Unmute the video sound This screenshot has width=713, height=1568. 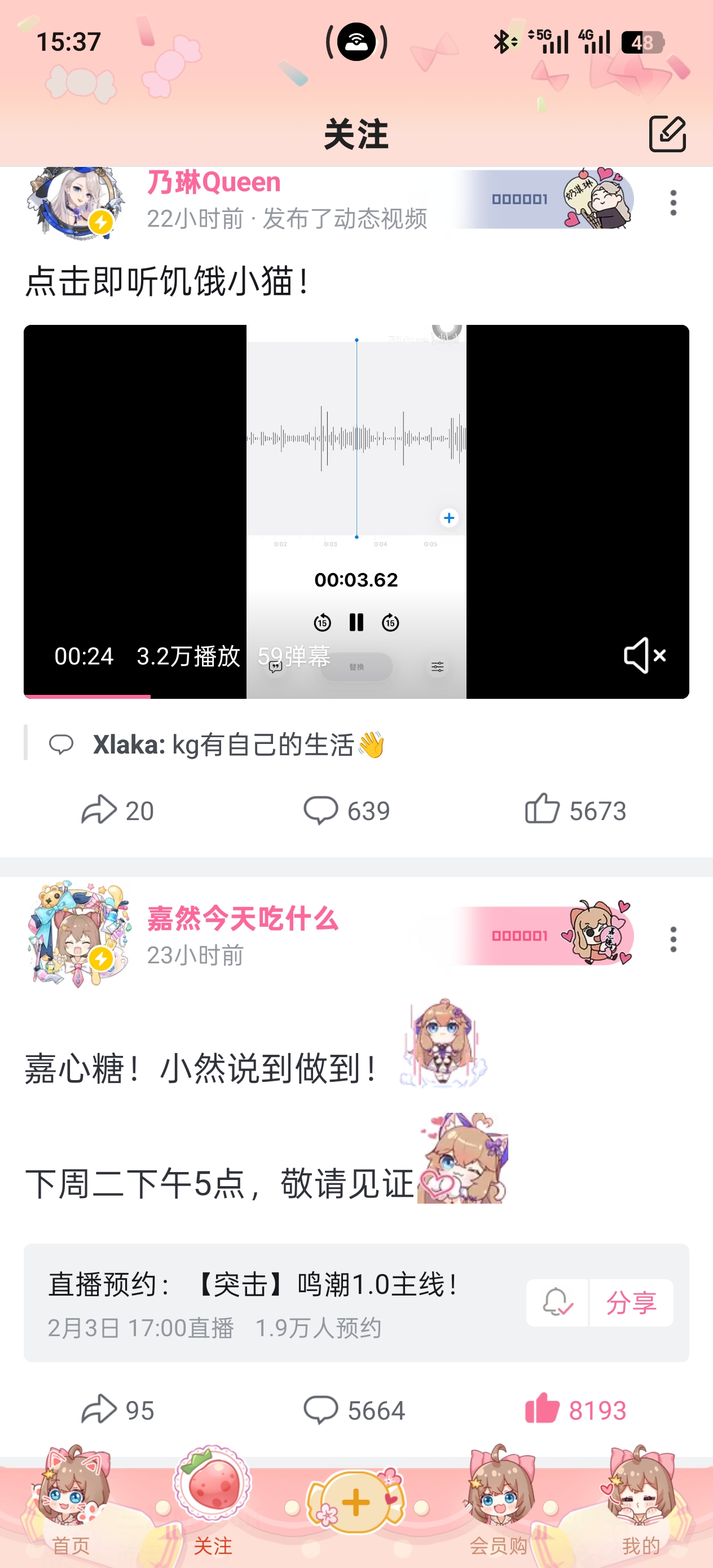pos(645,655)
